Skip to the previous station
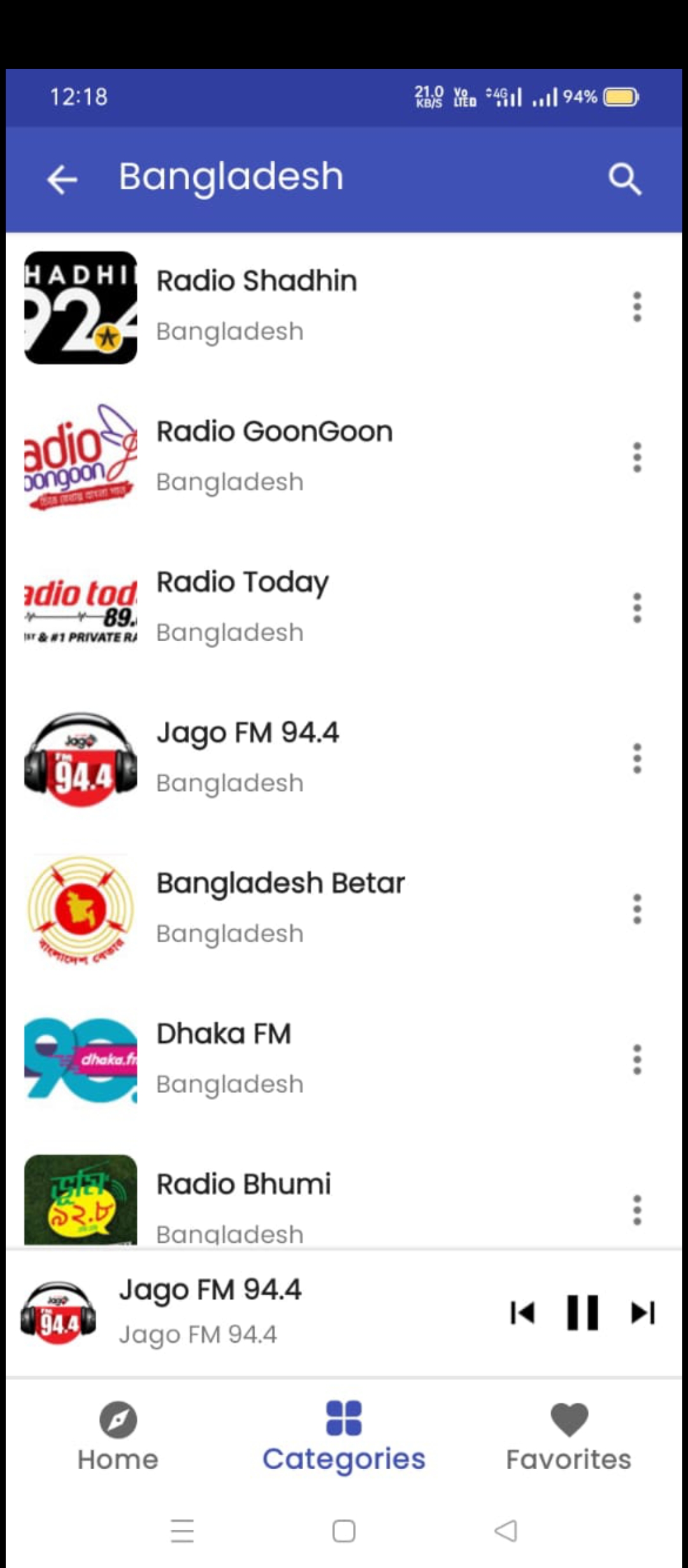 click(522, 1312)
